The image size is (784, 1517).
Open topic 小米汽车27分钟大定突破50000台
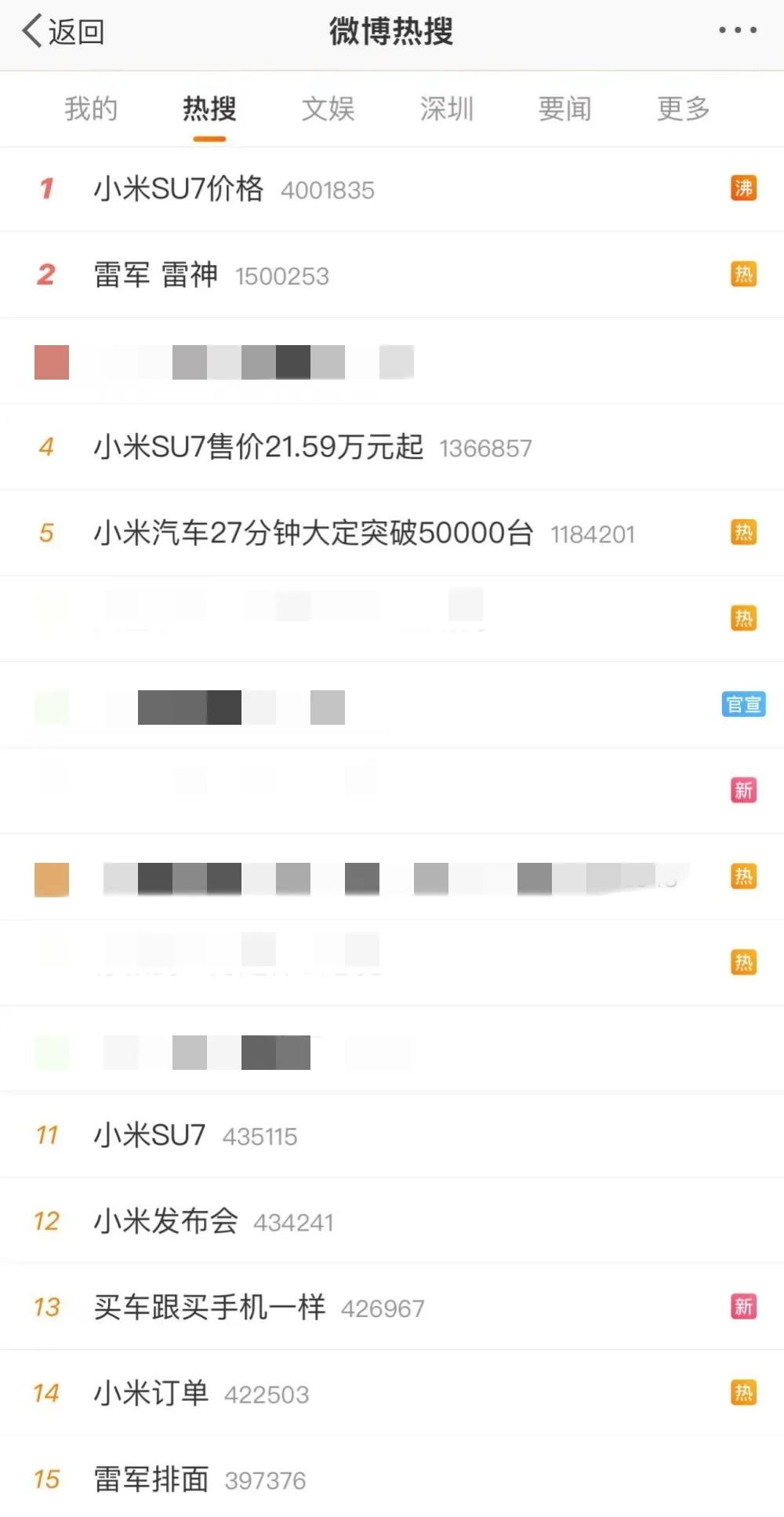[x=312, y=533]
